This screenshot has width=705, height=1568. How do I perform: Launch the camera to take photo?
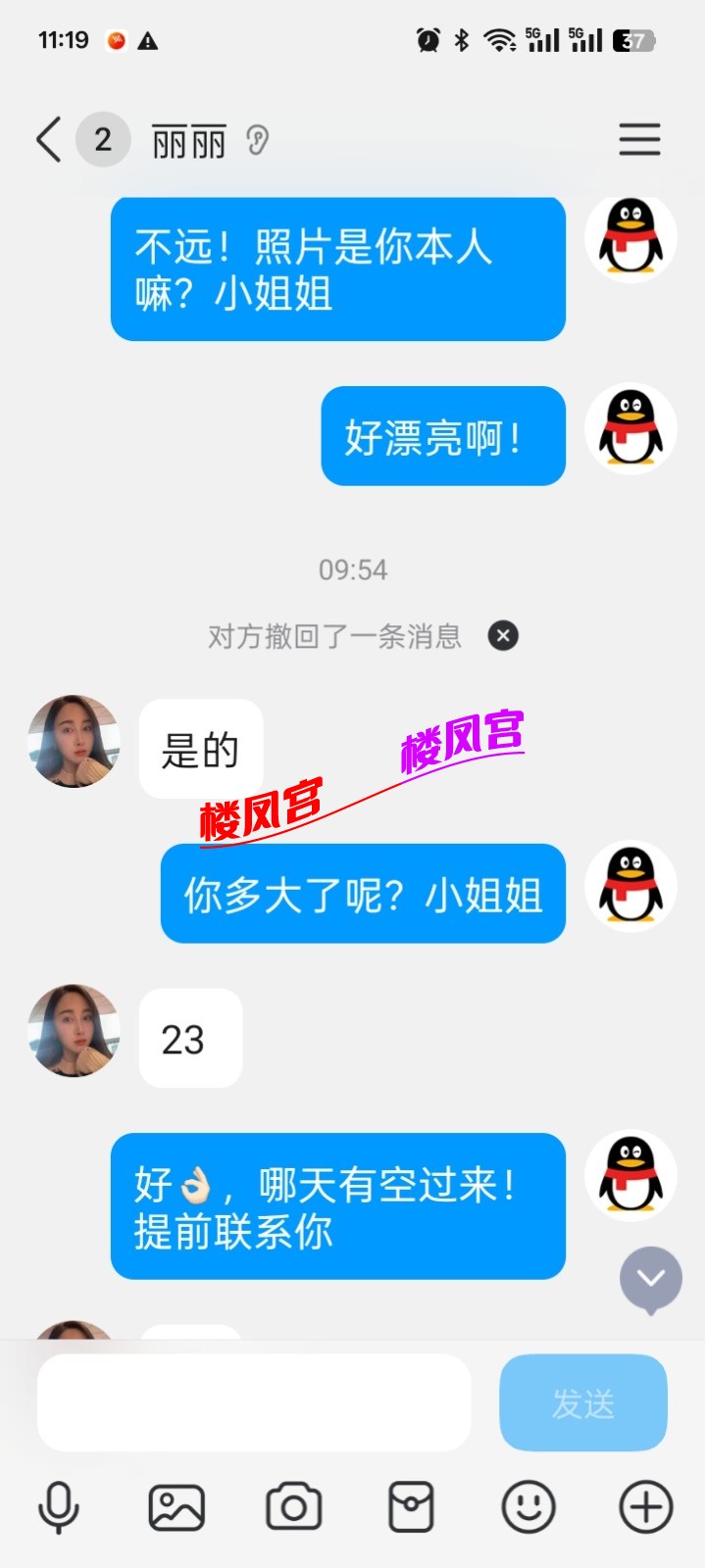[294, 1506]
